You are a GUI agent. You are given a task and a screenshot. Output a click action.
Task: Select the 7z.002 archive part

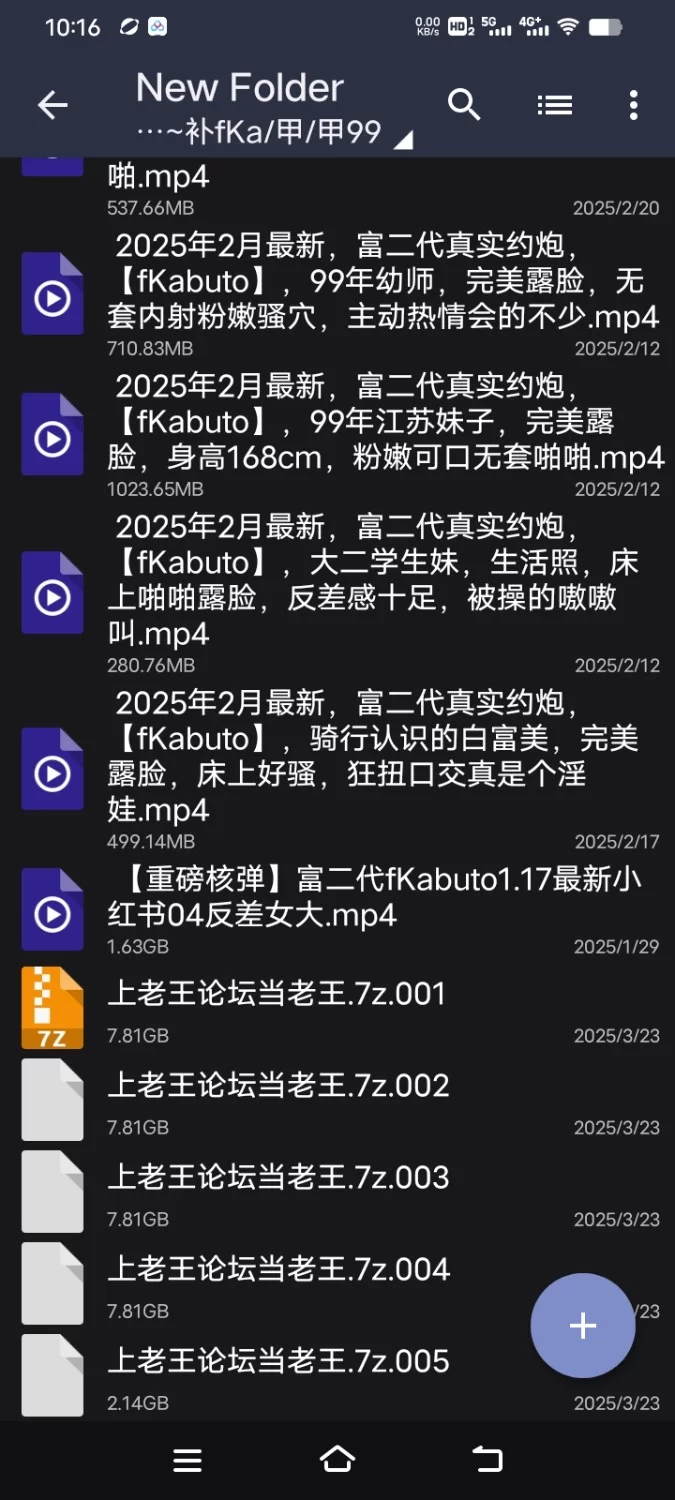point(337,1100)
